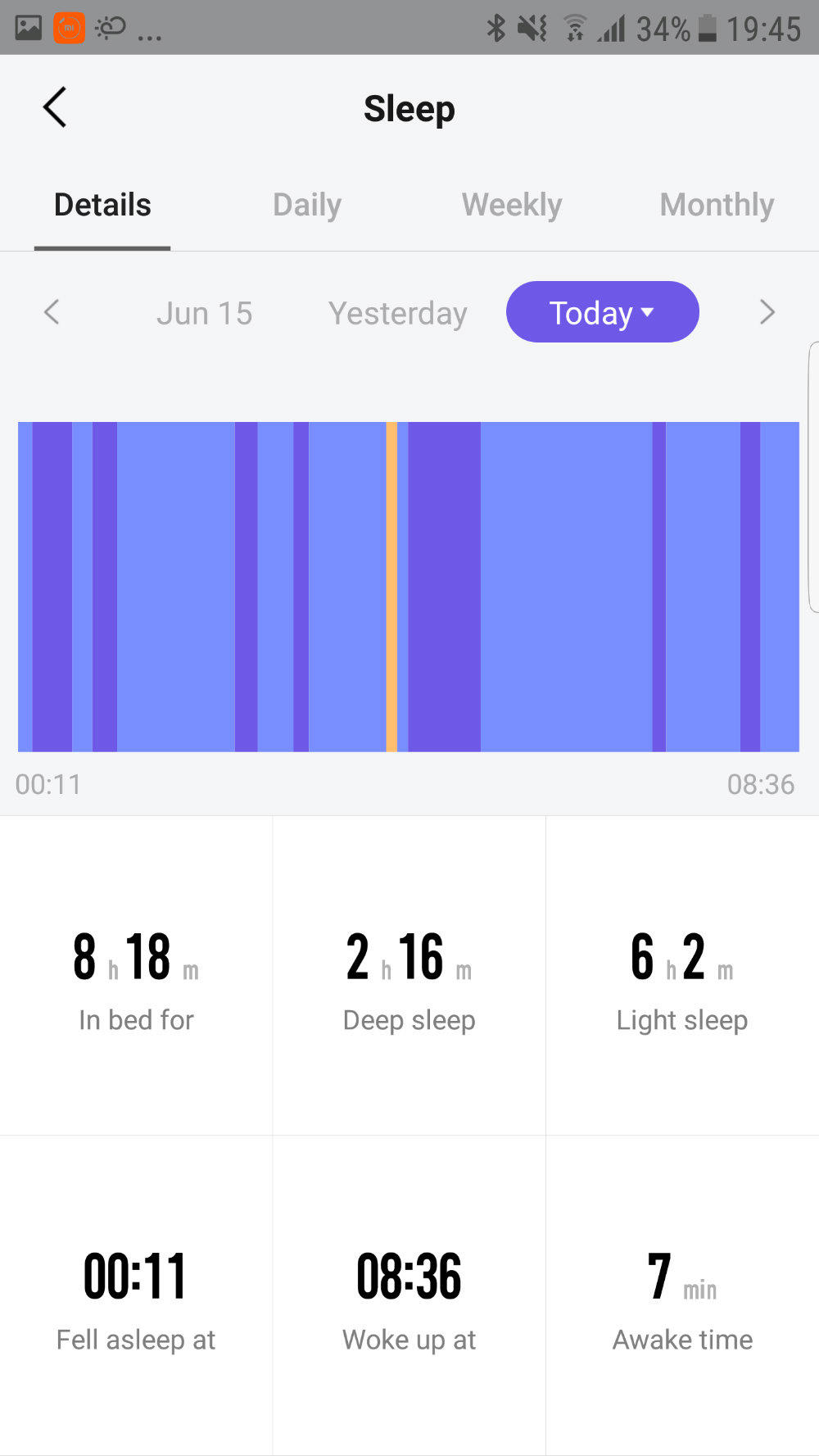Go back from the Sleep screen
This screenshot has height=1456, width=819.
[54, 107]
